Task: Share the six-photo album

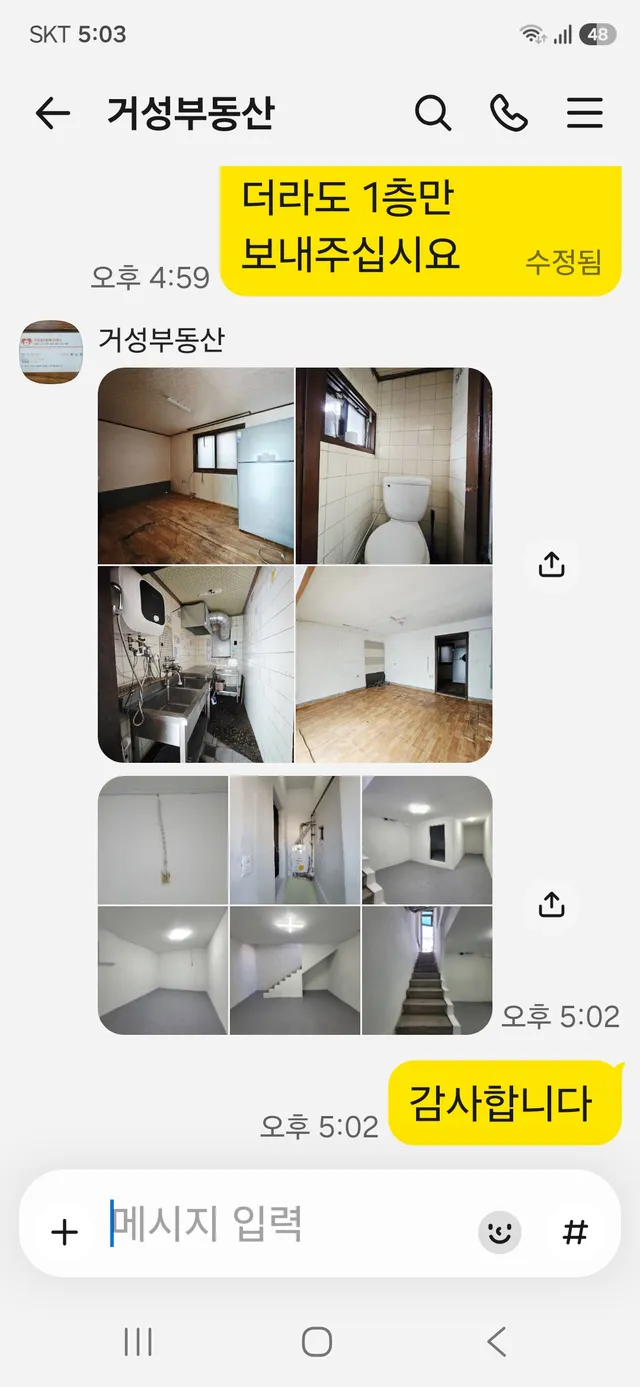Action: [x=551, y=905]
